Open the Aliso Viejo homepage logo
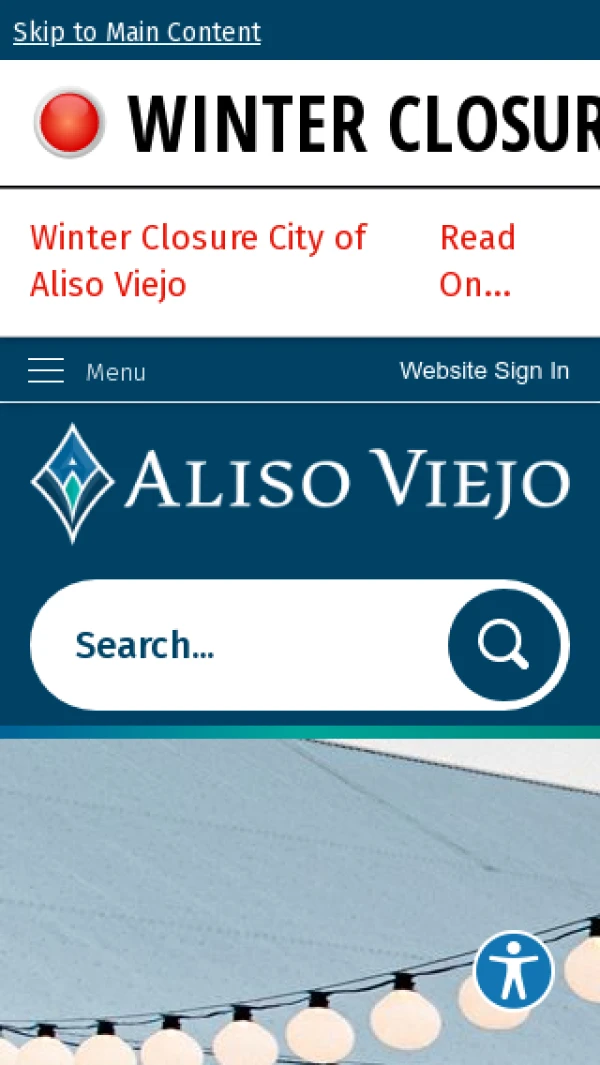 click(300, 483)
